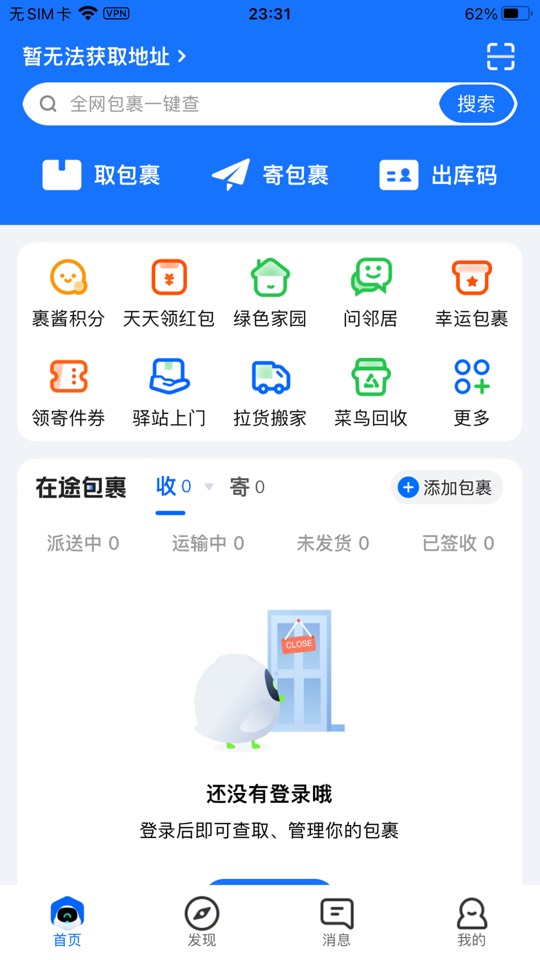The height and width of the screenshot is (960, 540).
Task: Open 裹酱积分 points
Action: (x=68, y=293)
